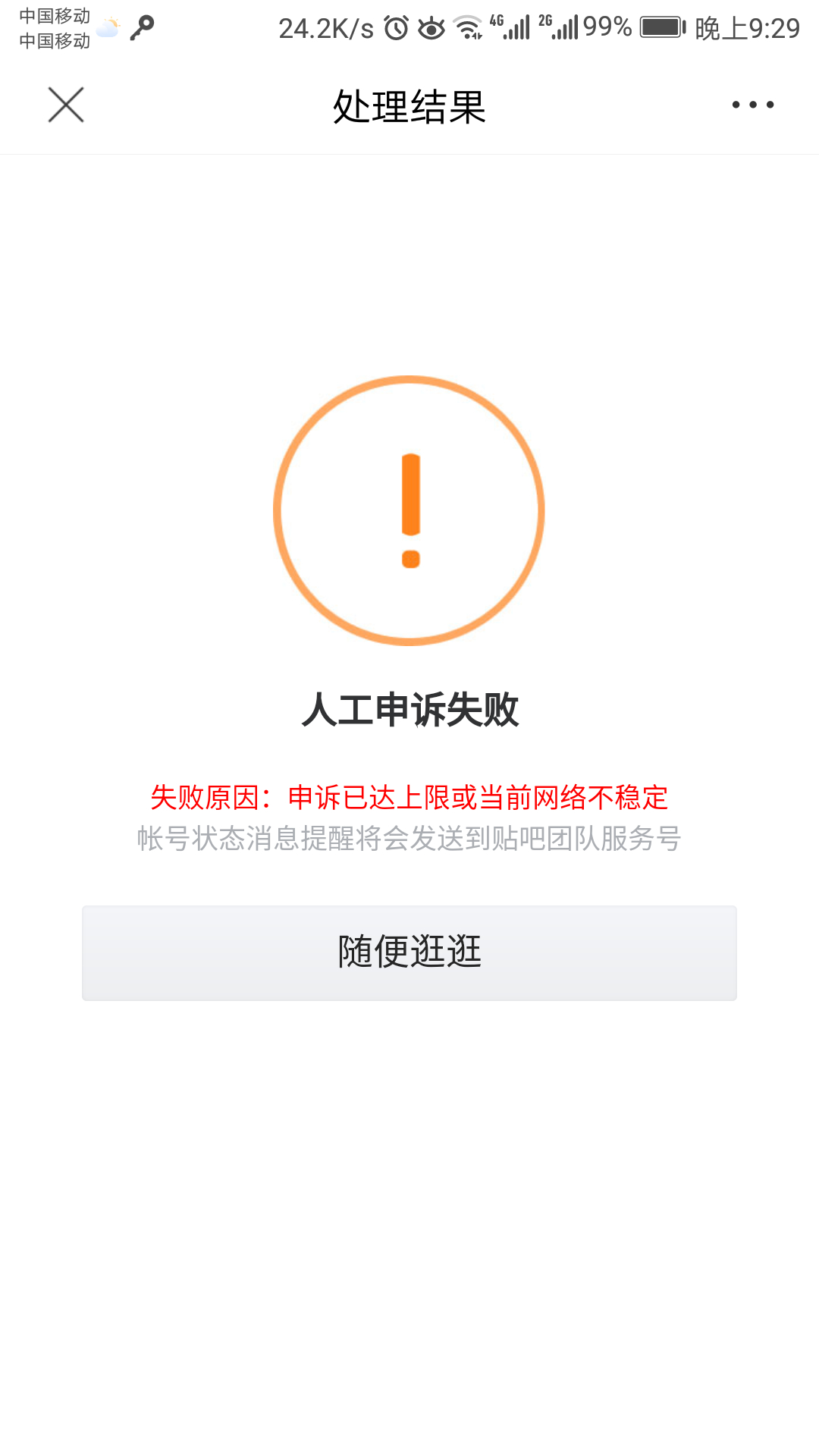Image resolution: width=819 pixels, height=1456 pixels.
Task: Open the three-dot overflow menu
Action: [x=752, y=105]
